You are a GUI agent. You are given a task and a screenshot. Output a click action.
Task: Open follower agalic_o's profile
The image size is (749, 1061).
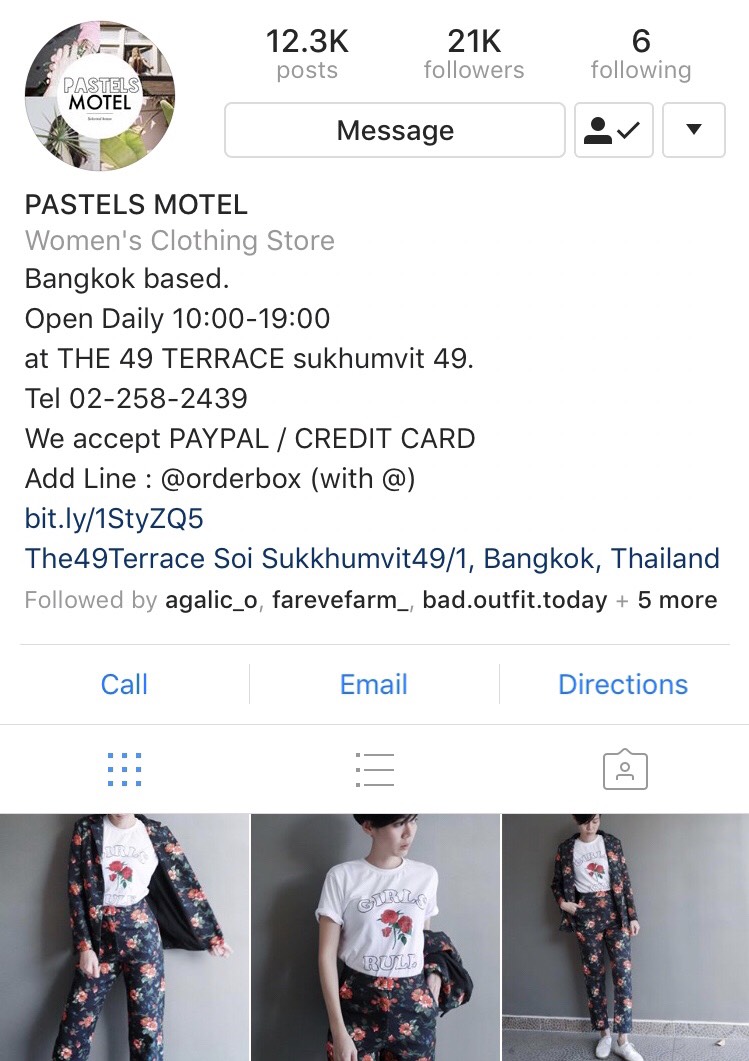(211, 600)
